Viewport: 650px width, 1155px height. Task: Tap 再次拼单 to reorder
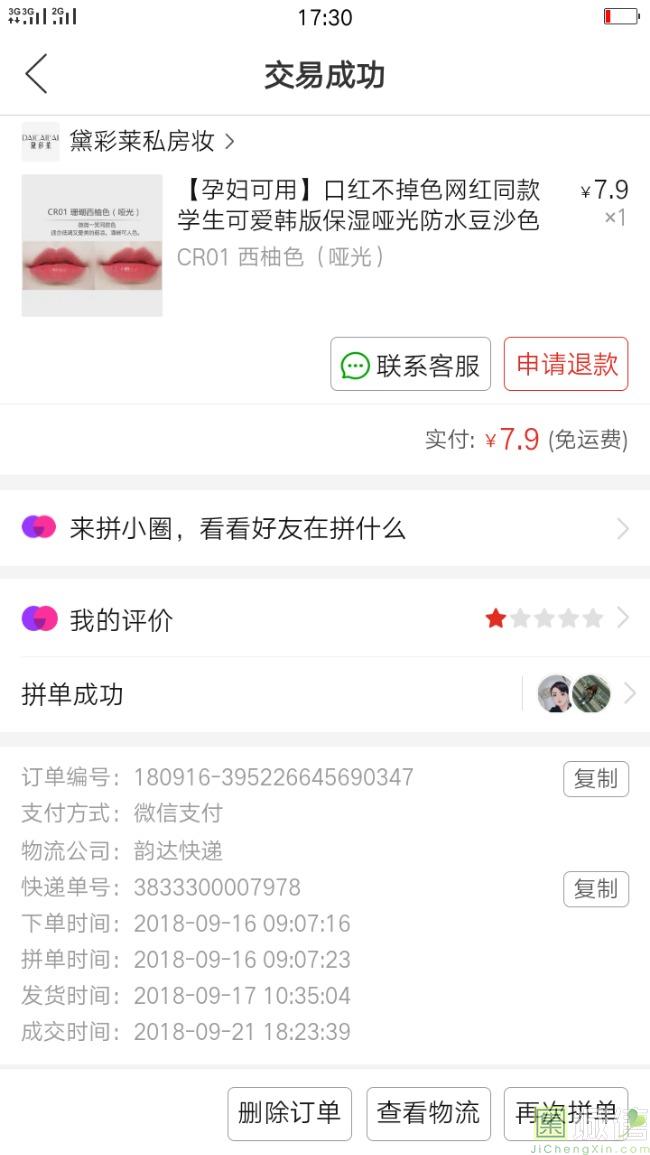565,1113
